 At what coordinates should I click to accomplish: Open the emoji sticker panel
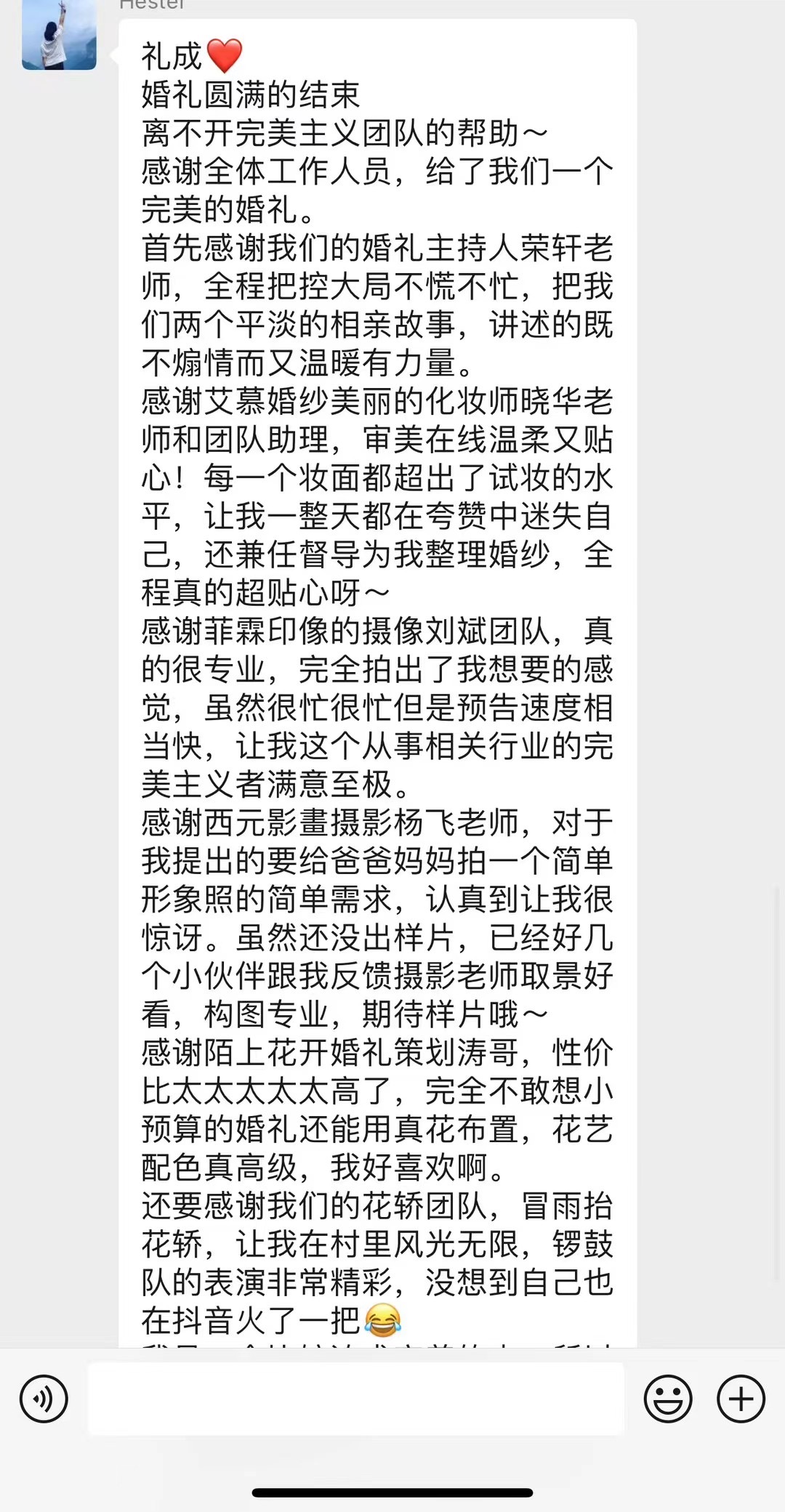tap(668, 1399)
